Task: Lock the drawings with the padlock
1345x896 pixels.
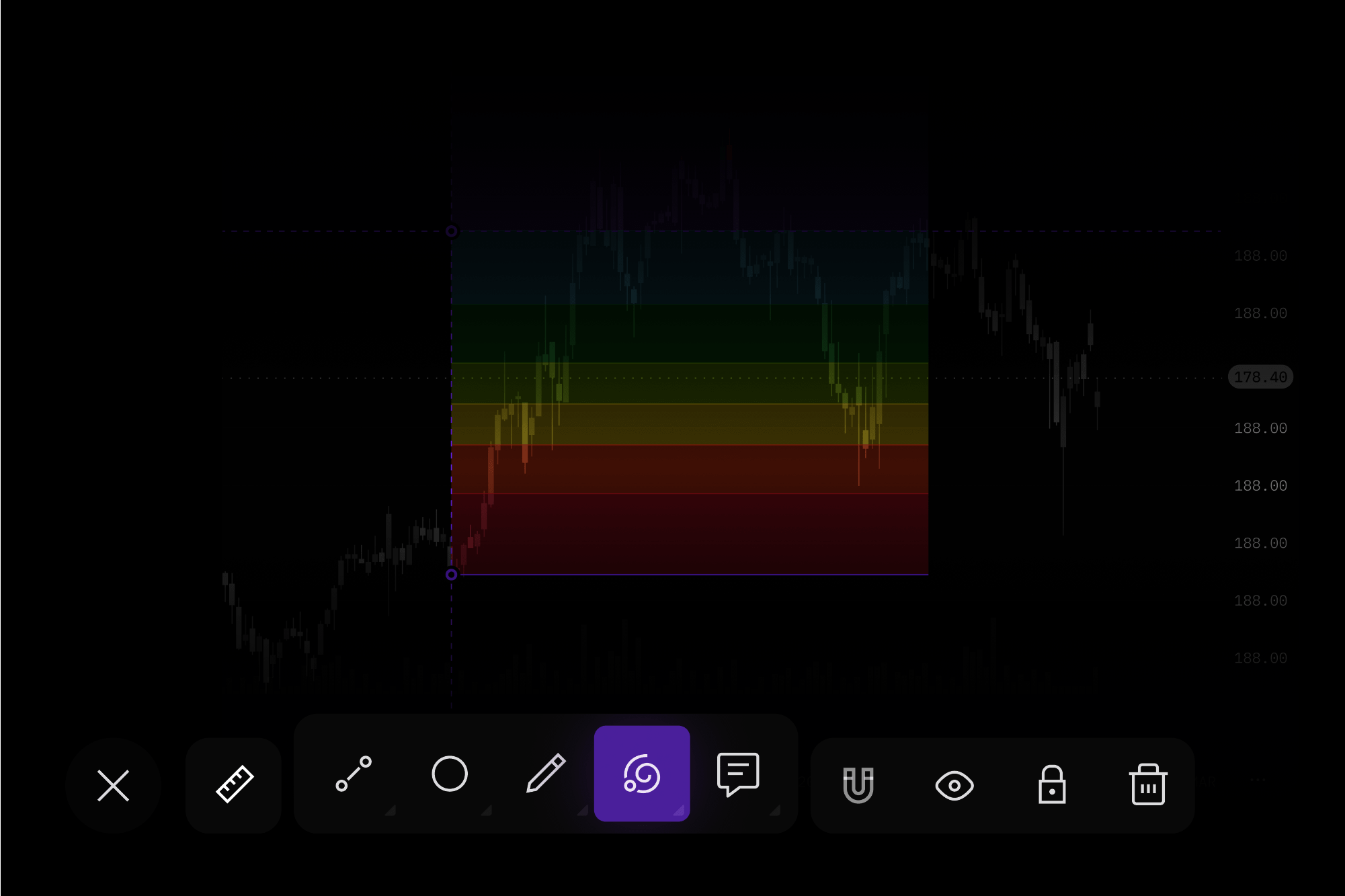Action: [x=1052, y=785]
